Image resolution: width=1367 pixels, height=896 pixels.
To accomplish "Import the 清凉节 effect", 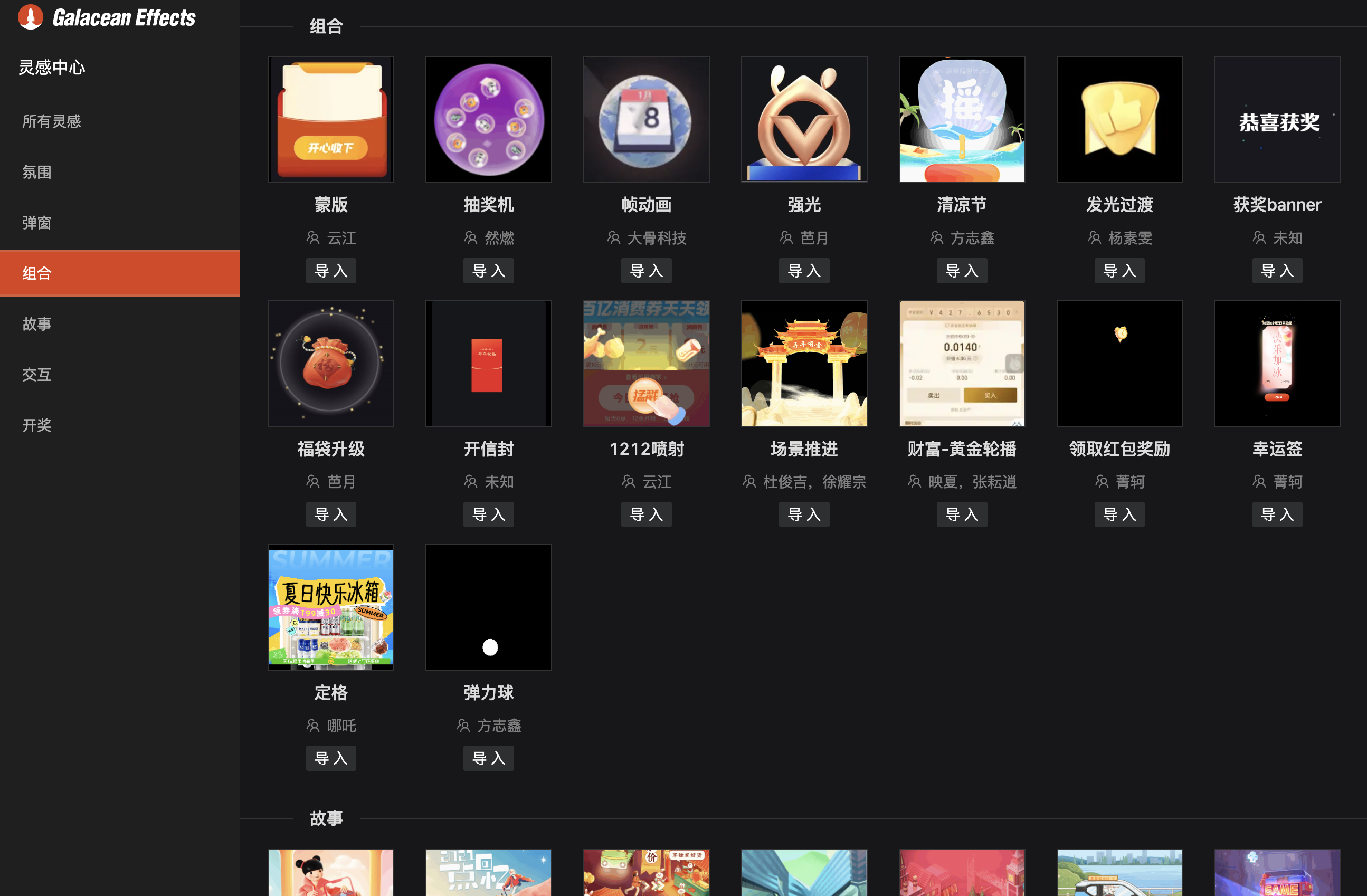I will 962,271.
